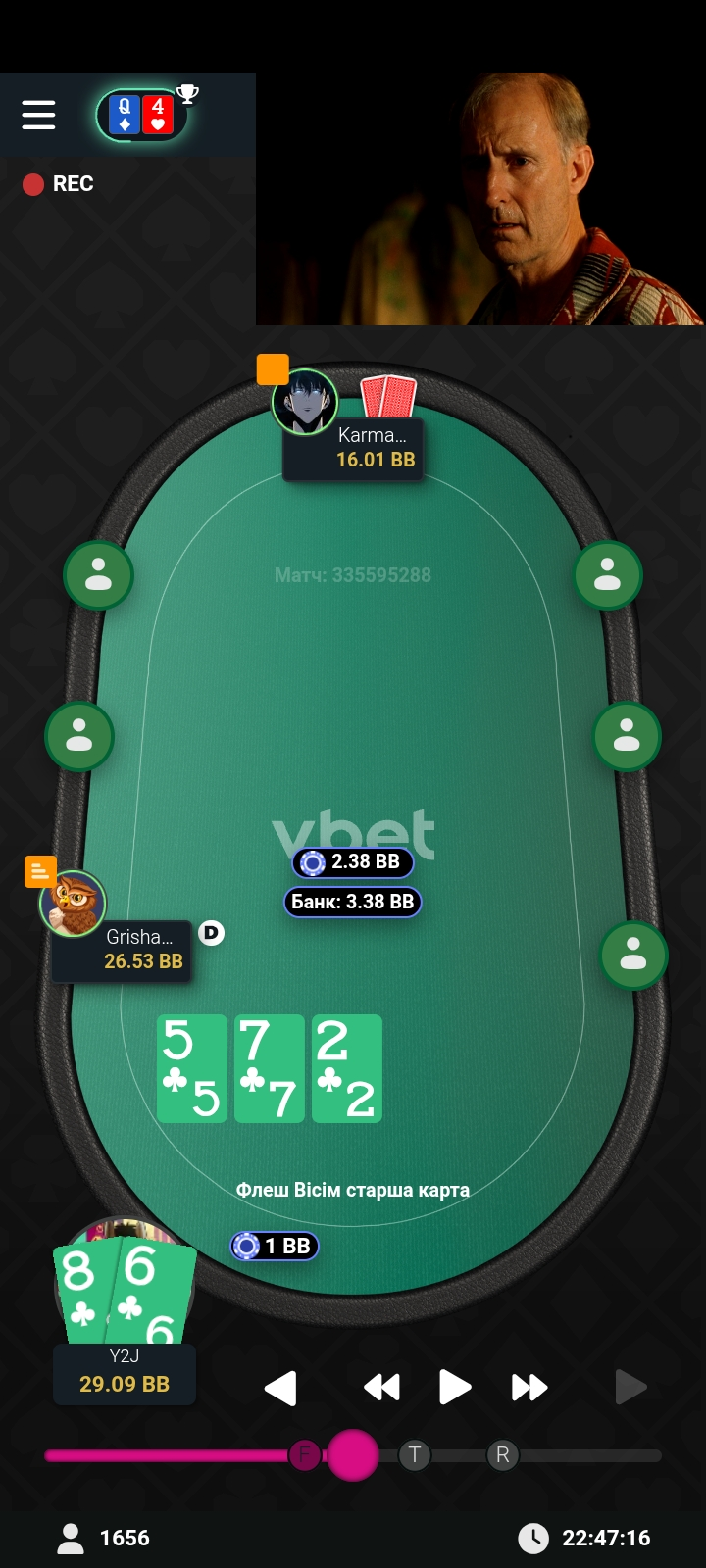Screen dimensions: 706x1568
Task: Tap the pink replay progress knob
Action: (x=353, y=1455)
